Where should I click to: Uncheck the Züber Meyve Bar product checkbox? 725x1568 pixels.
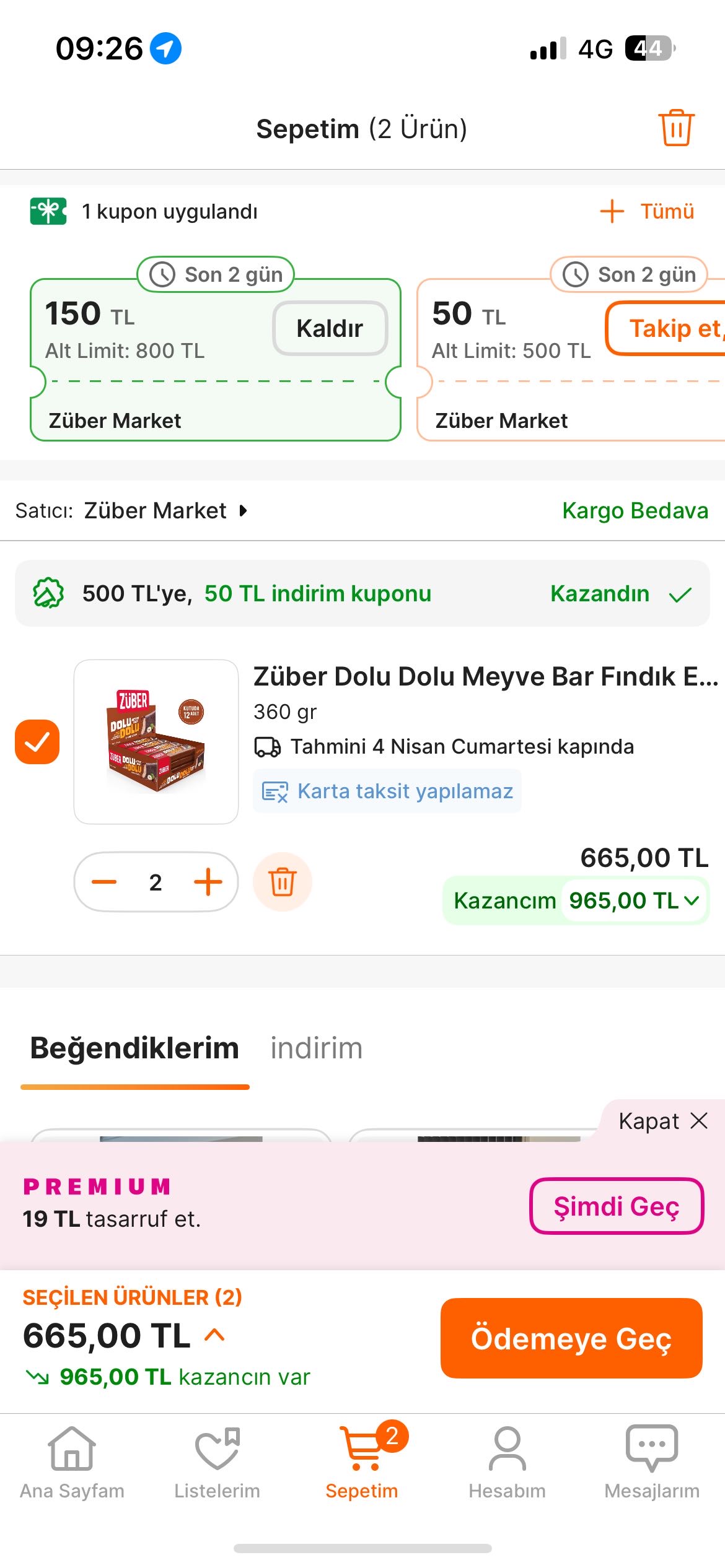[37, 742]
